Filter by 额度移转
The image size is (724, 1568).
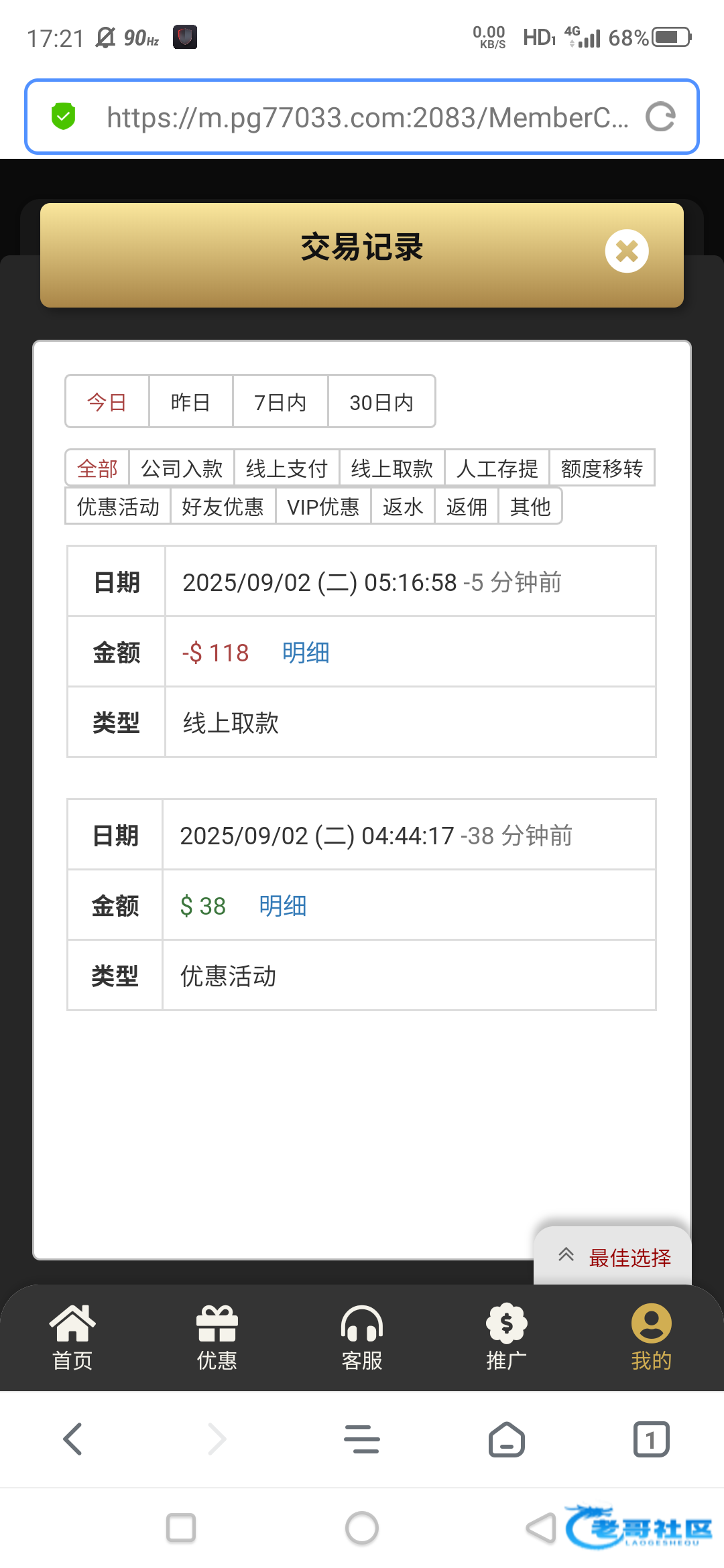602,468
